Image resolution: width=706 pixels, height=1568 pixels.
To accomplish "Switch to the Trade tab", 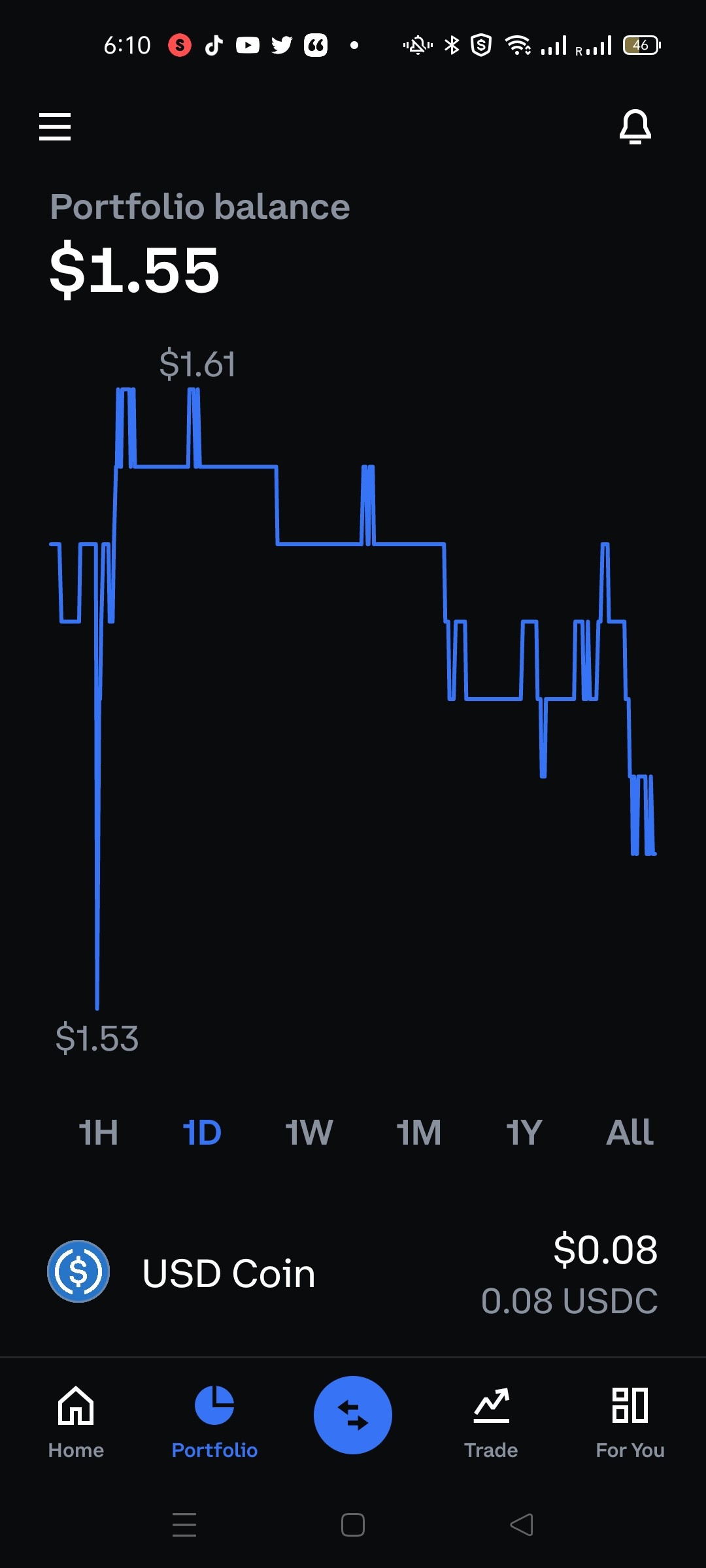I will [x=491, y=1422].
